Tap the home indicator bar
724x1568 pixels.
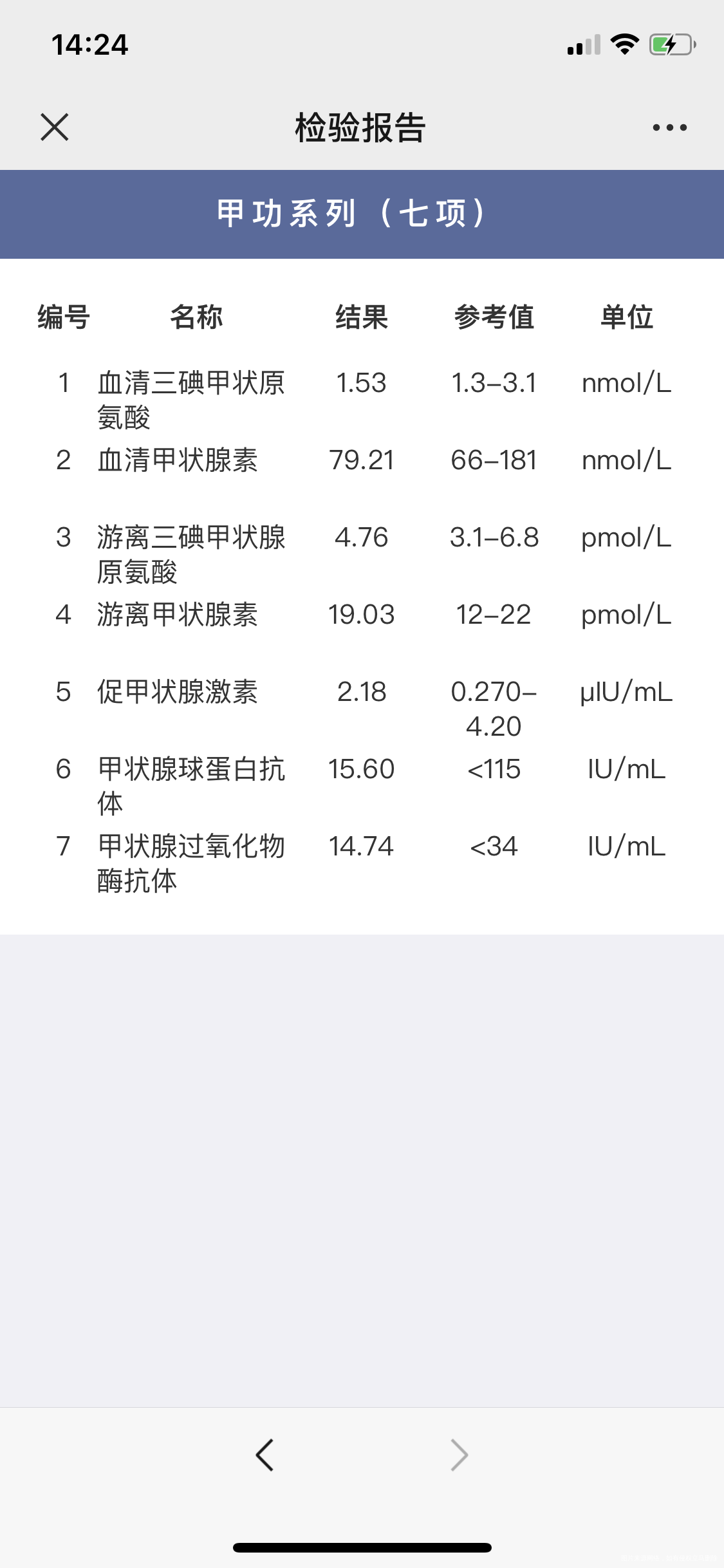click(x=362, y=1547)
